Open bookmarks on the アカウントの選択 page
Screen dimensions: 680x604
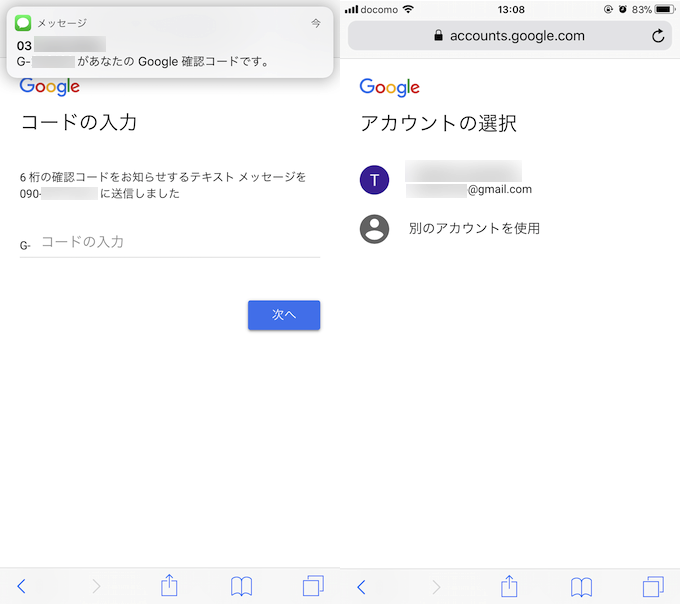581,587
